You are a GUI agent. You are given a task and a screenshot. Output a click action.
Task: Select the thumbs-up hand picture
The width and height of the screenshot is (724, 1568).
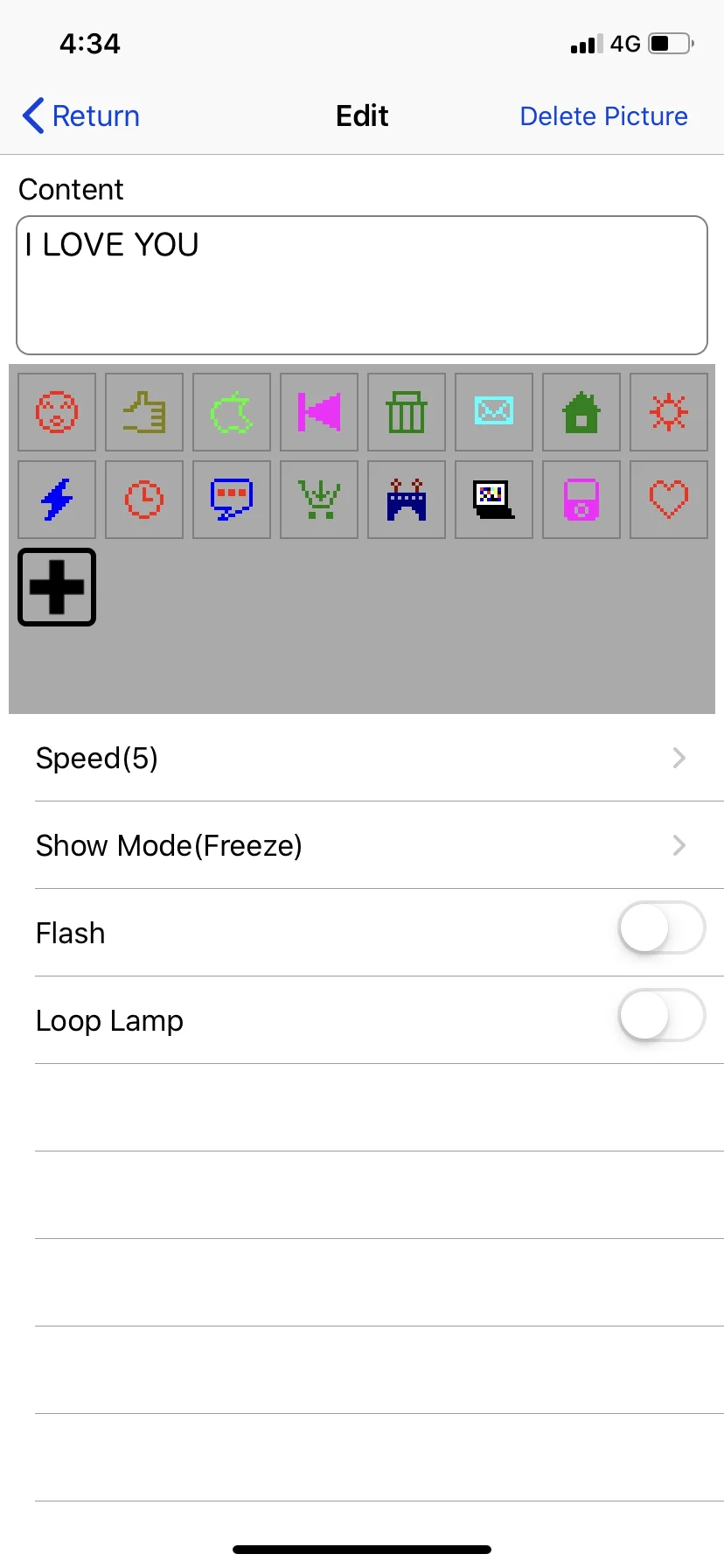point(144,412)
